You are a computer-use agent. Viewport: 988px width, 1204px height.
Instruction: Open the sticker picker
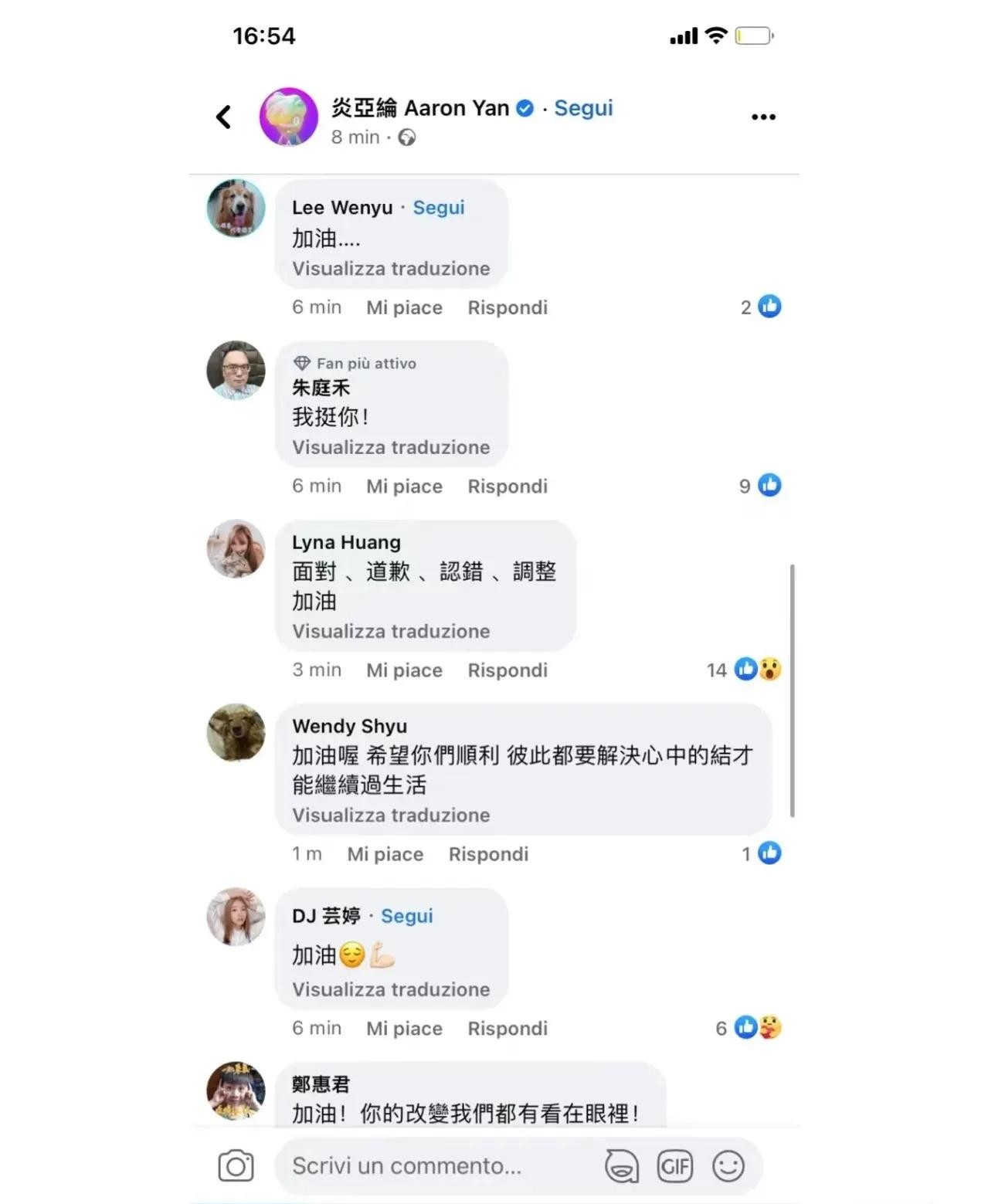point(622,1165)
